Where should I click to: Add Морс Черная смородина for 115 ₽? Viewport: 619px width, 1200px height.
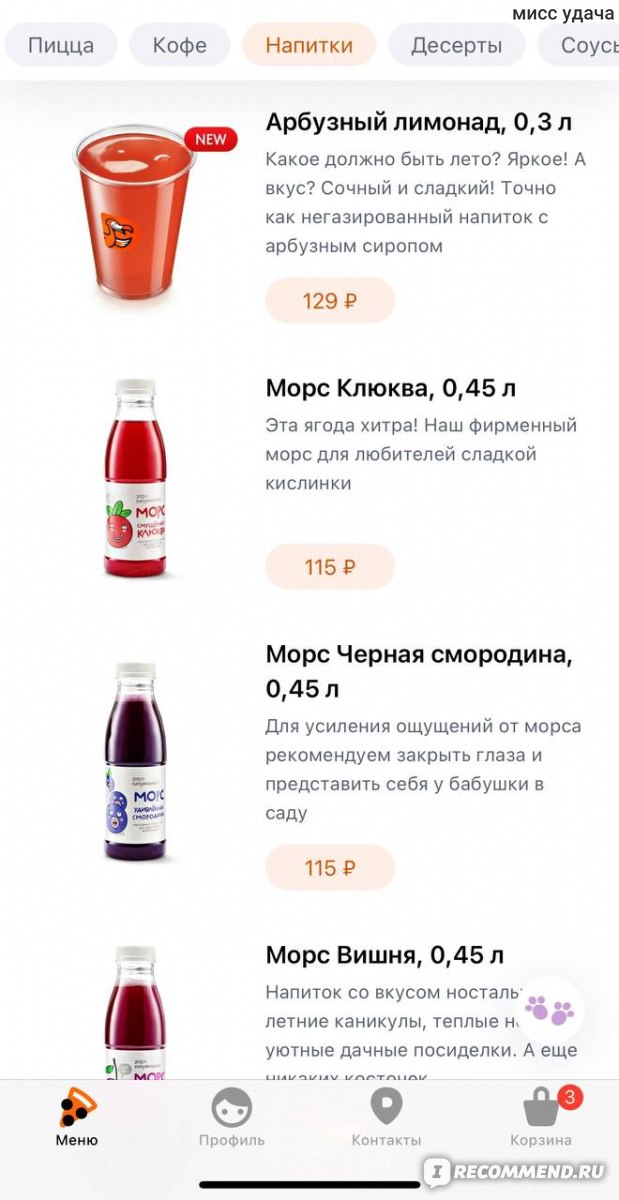pyautogui.click(x=330, y=867)
